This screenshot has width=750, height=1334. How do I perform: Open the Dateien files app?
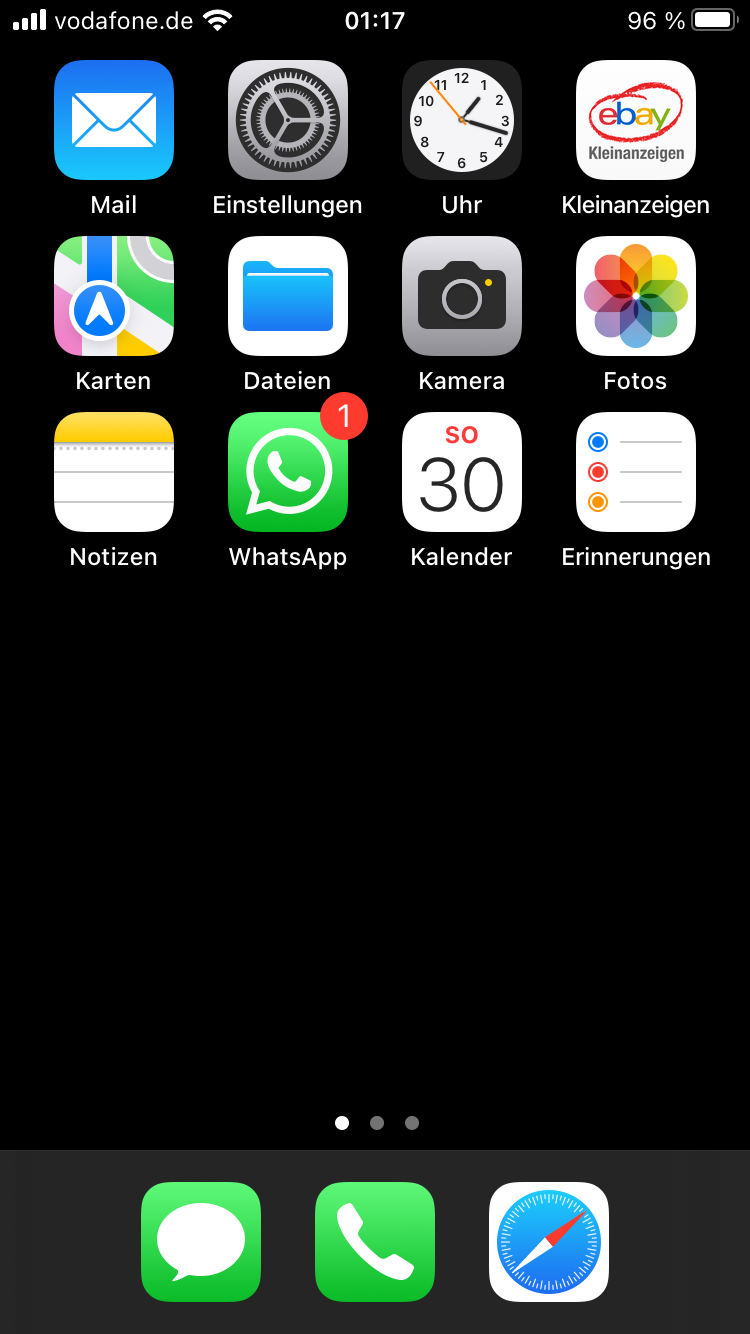[x=288, y=296]
